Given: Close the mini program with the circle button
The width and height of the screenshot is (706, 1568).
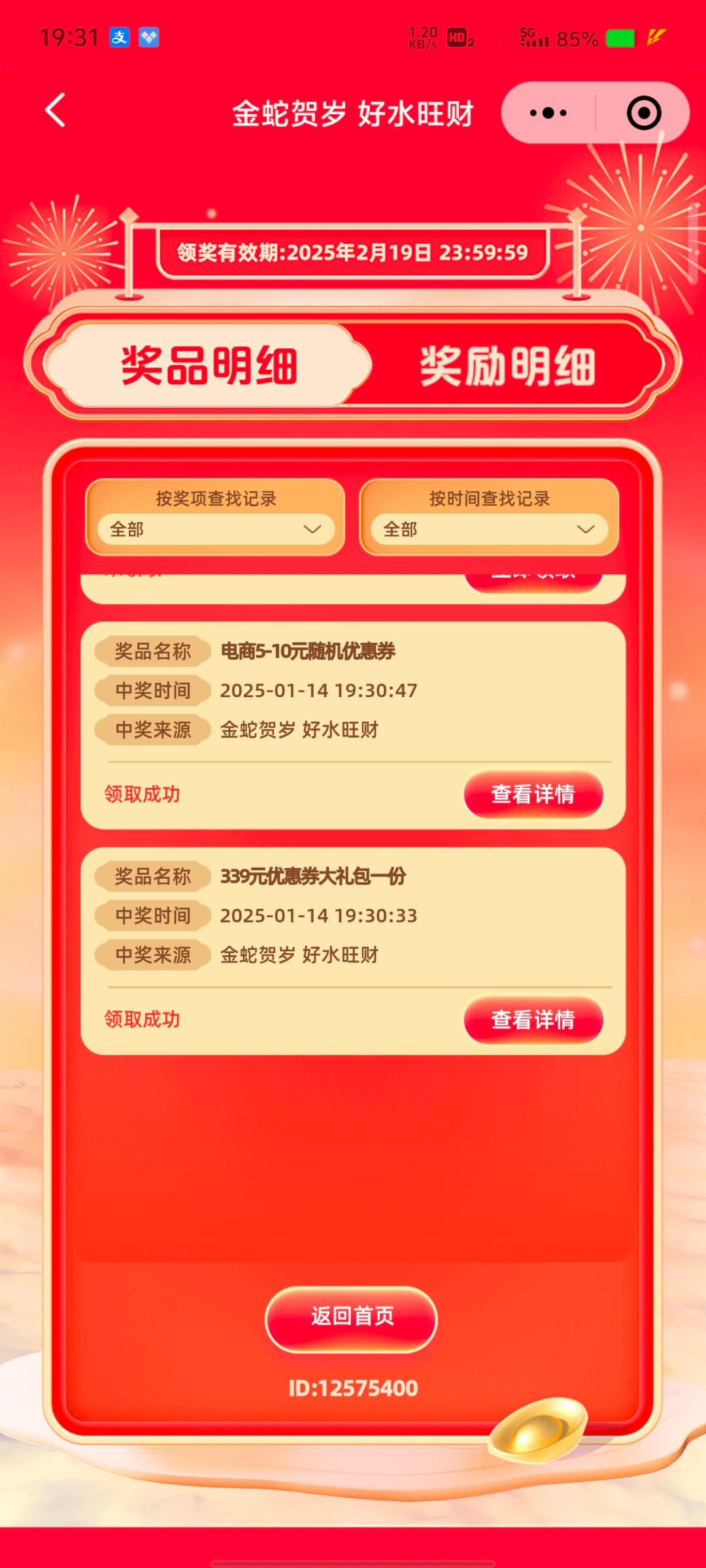Looking at the screenshot, I should coord(643,113).
